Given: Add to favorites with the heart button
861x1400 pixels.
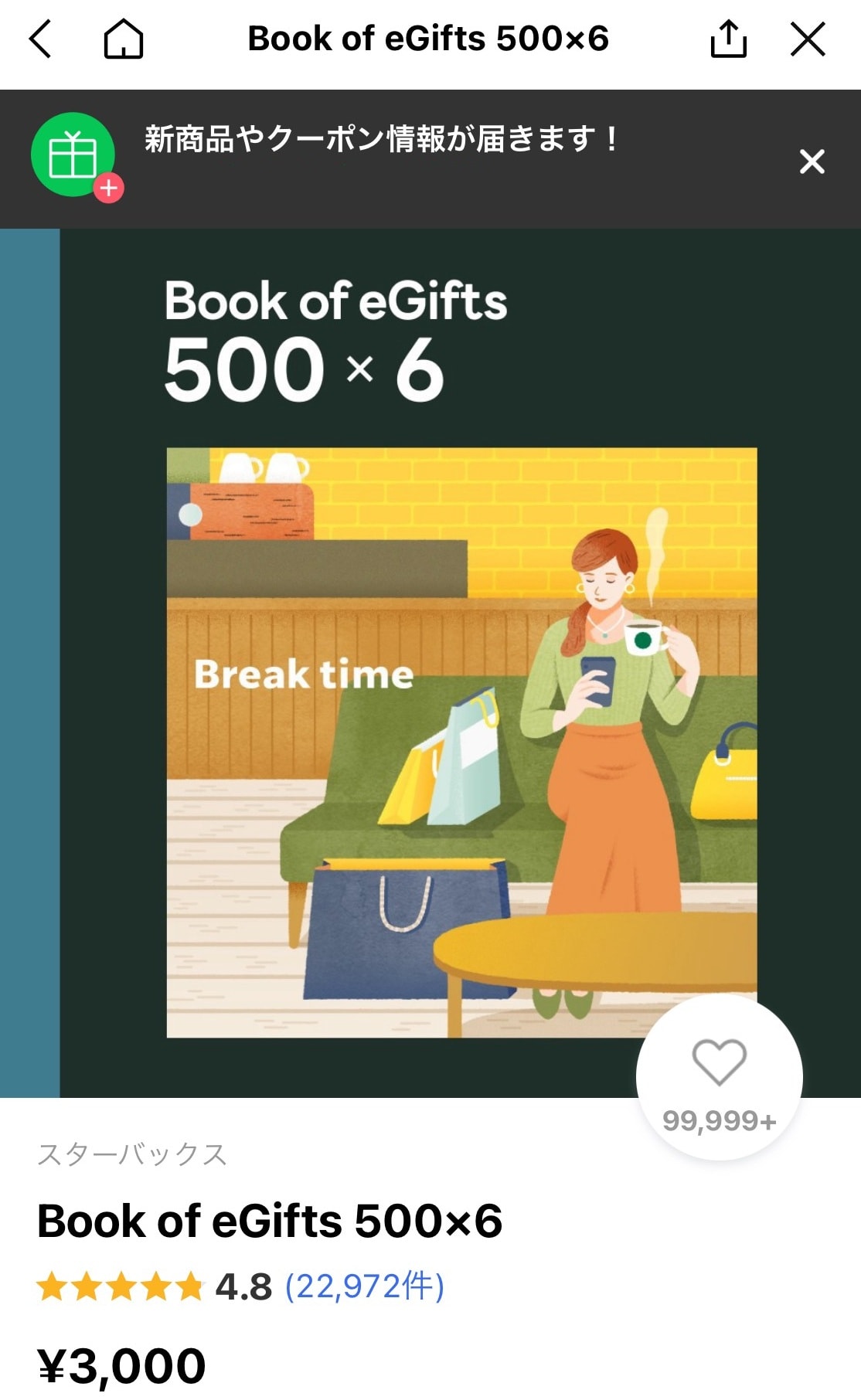Looking at the screenshot, I should click(720, 1077).
